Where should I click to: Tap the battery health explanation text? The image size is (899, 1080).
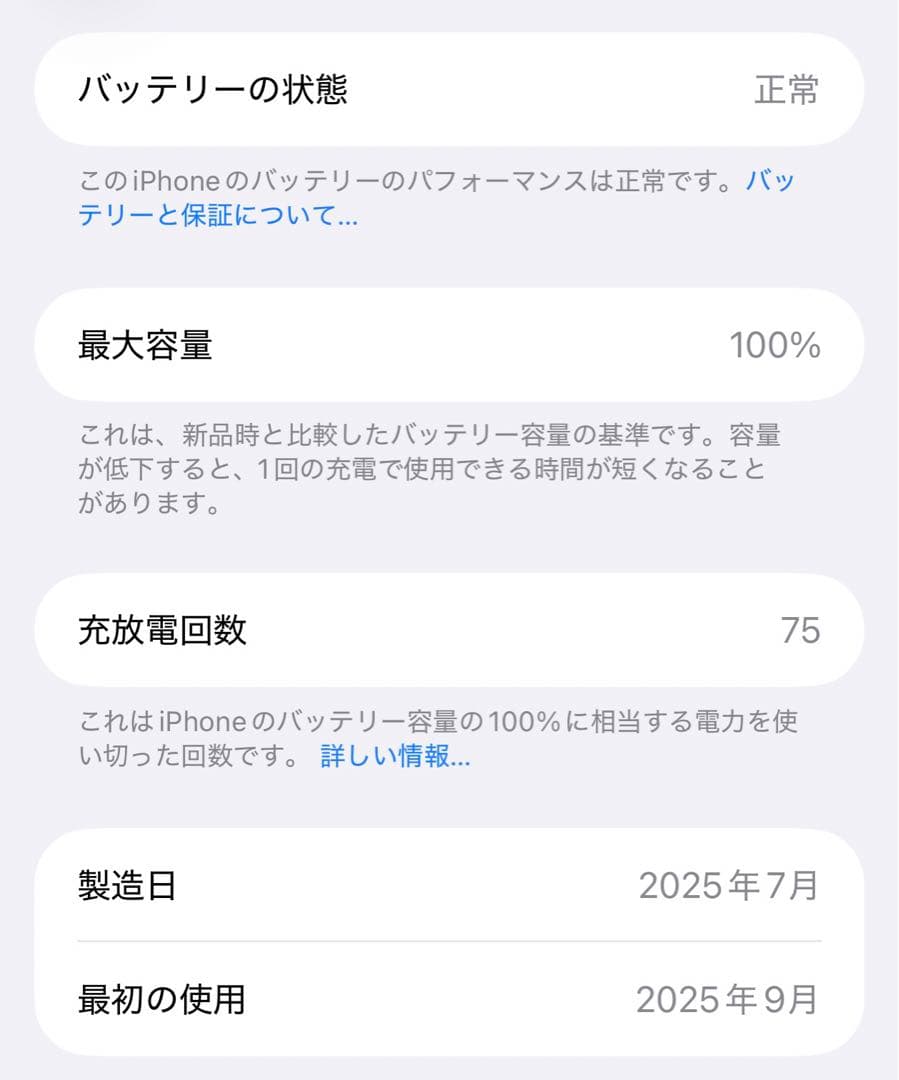(440, 197)
